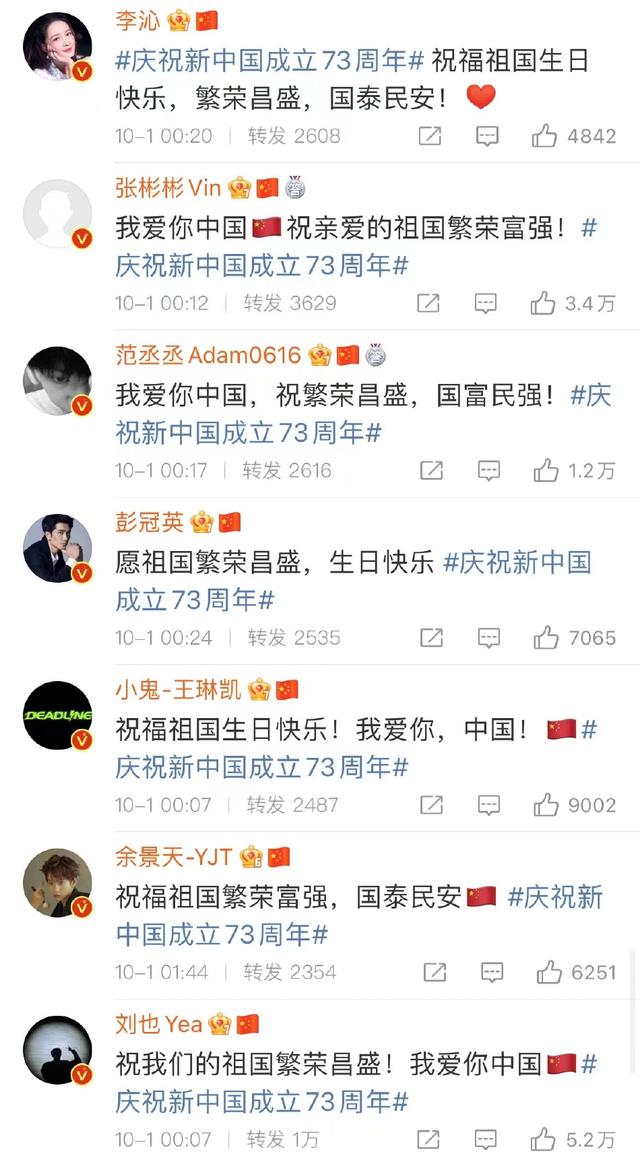Image resolution: width=640 pixels, height=1160 pixels.
Task: Like 范丞丞 Adam0616's post
Action: [x=545, y=470]
